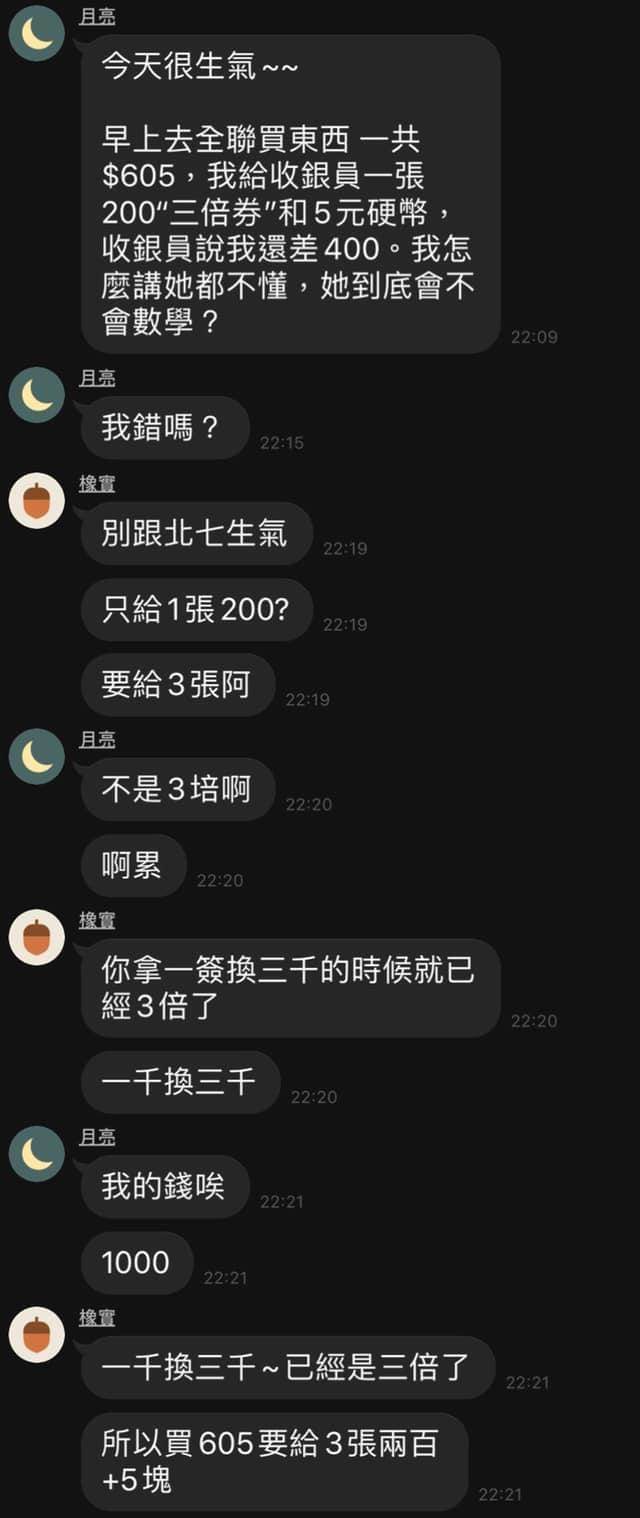The width and height of the screenshot is (640, 1518).
Task: Open 橡實's avatar beside 一千換三千~已經是三倍了
Action: pos(37,1334)
